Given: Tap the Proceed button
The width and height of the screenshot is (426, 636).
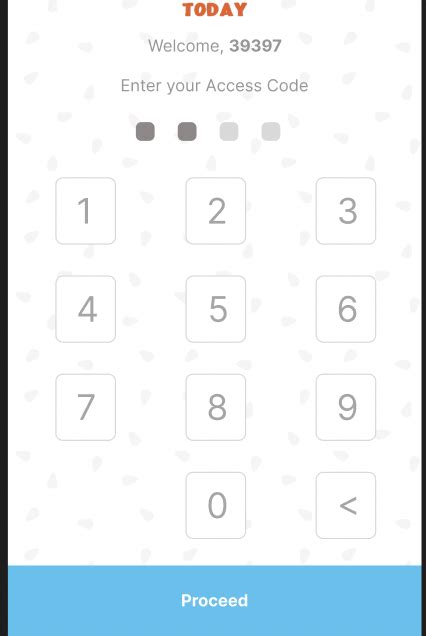Looking at the screenshot, I should click(x=215, y=601).
